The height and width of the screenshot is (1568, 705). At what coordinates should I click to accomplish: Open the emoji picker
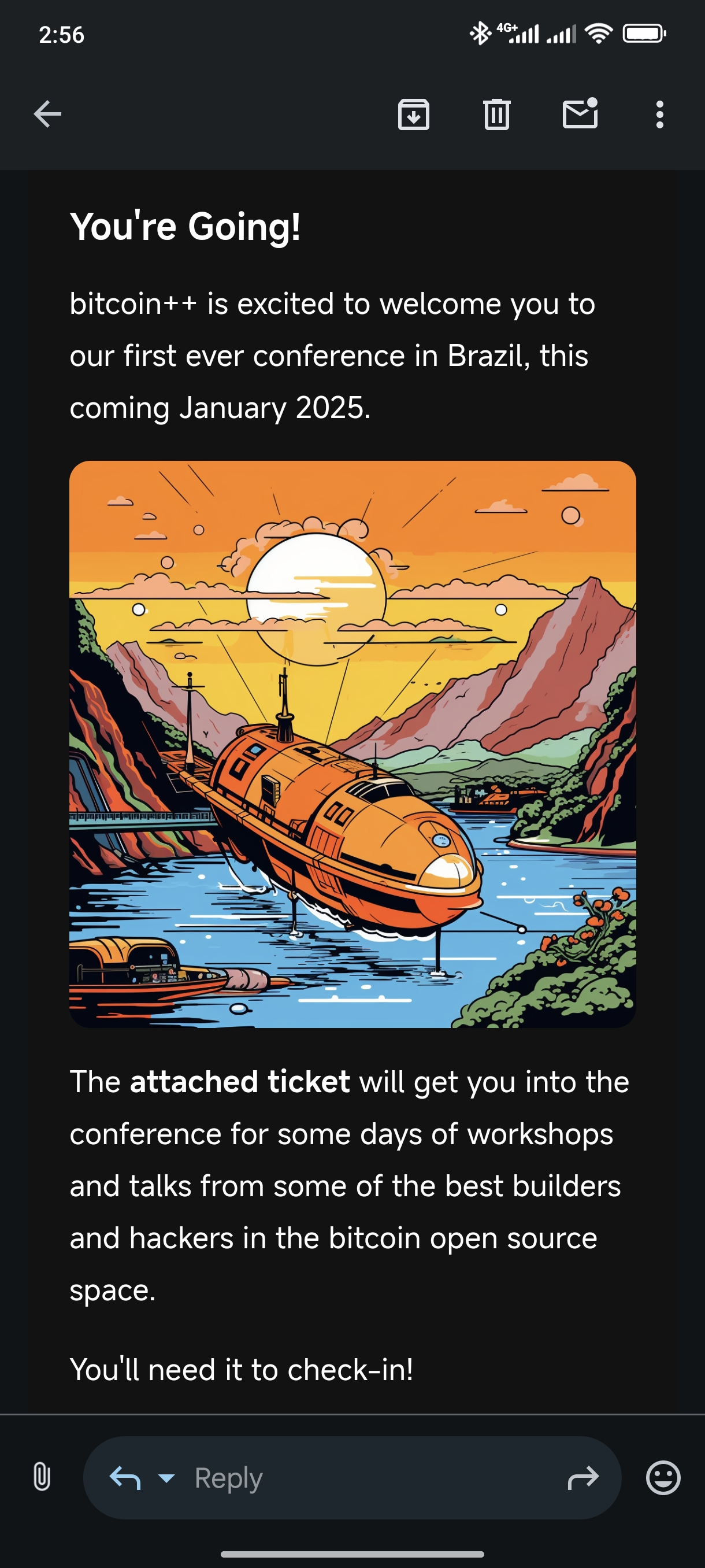pyautogui.click(x=662, y=1477)
